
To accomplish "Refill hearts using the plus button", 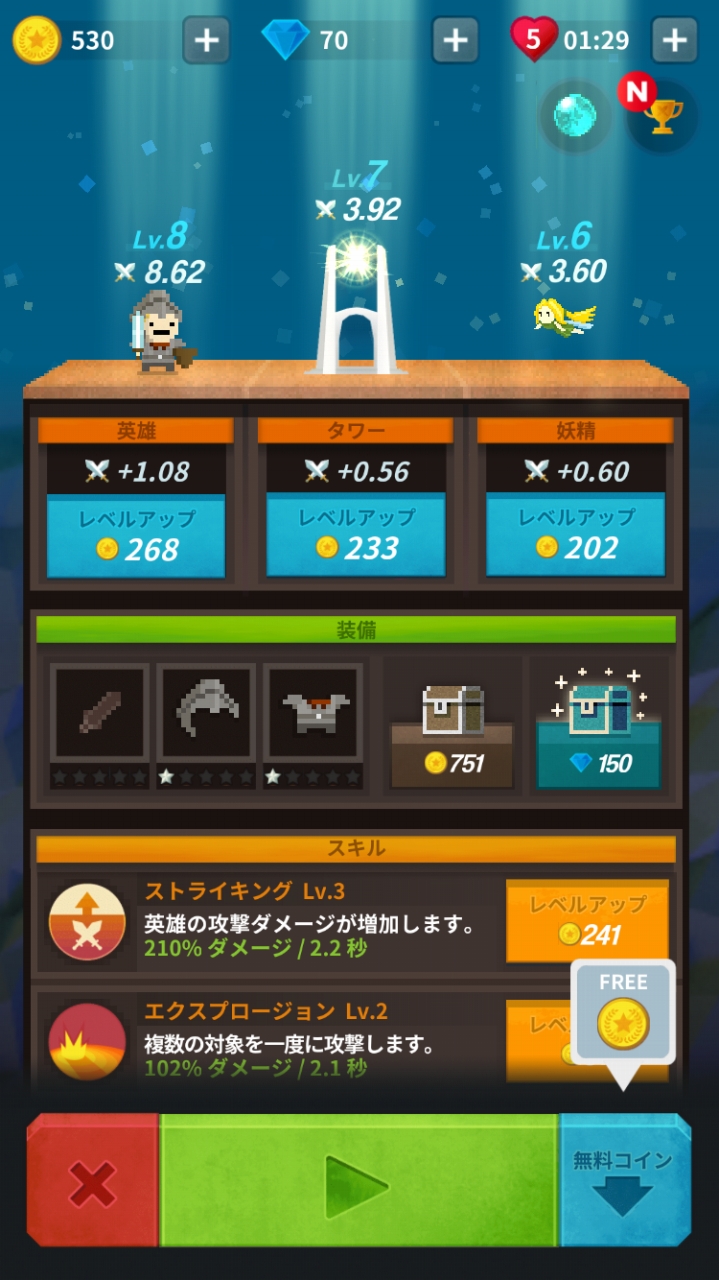I will coord(674,40).
